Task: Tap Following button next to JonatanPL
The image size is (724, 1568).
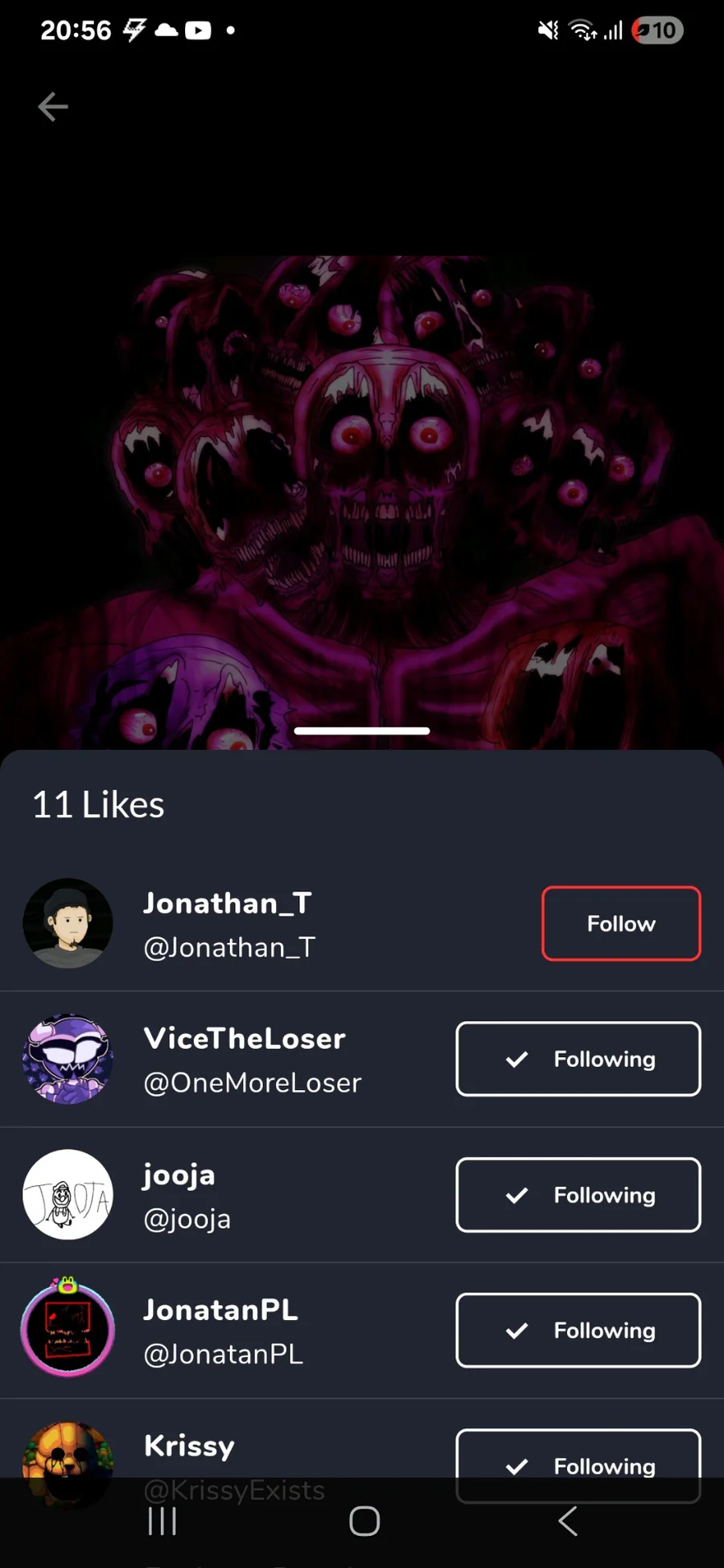Action: [578, 1330]
